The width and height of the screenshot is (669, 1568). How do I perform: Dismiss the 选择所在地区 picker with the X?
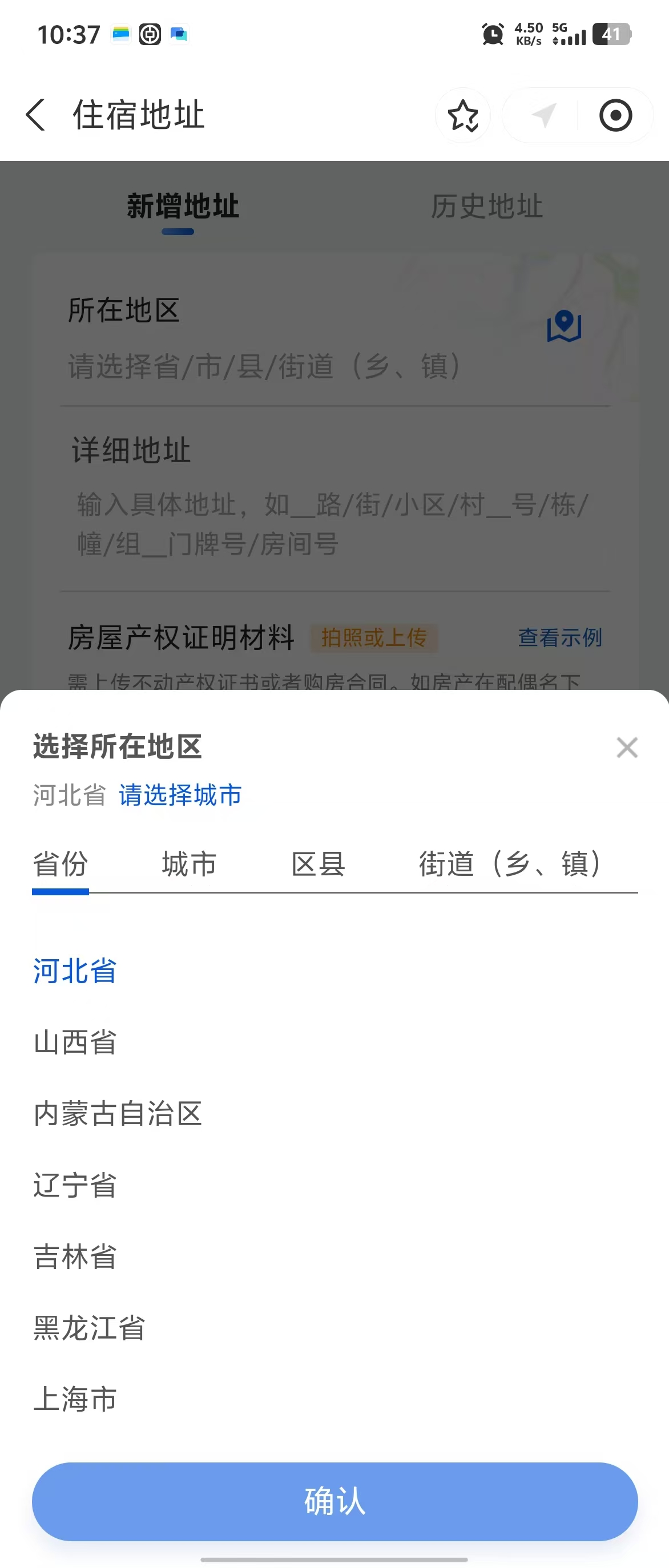point(626,747)
